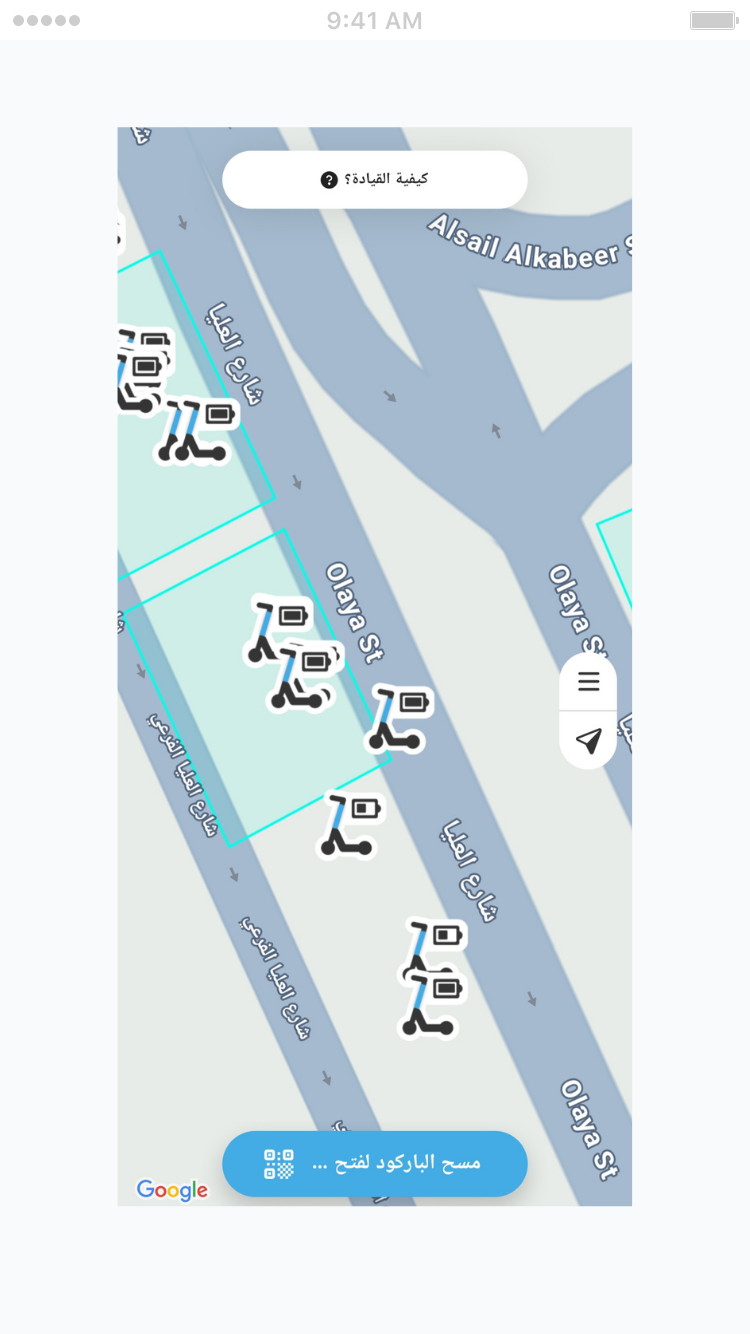Open the 'كيفية القيادة؟' how-to-ride guide
The width and height of the screenshot is (750, 1334).
coord(374,180)
